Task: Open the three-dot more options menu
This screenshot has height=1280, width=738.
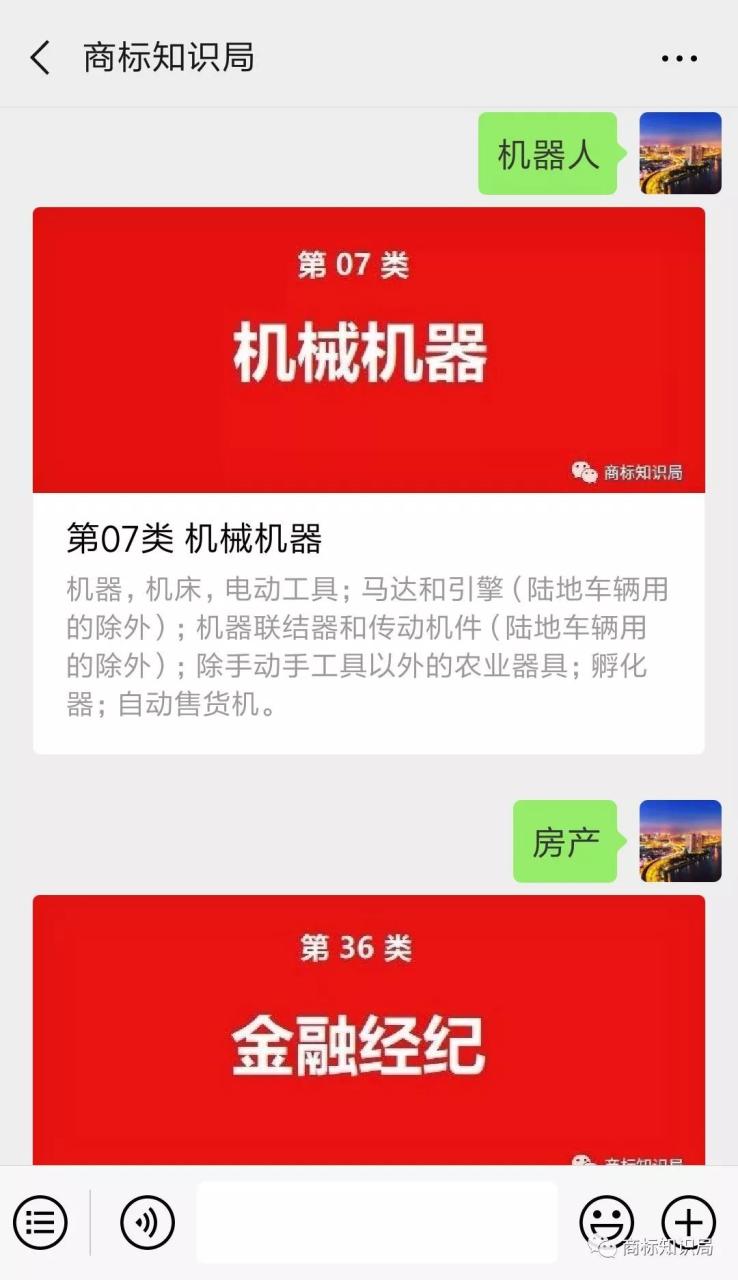Action: pyautogui.click(x=679, y=58)
